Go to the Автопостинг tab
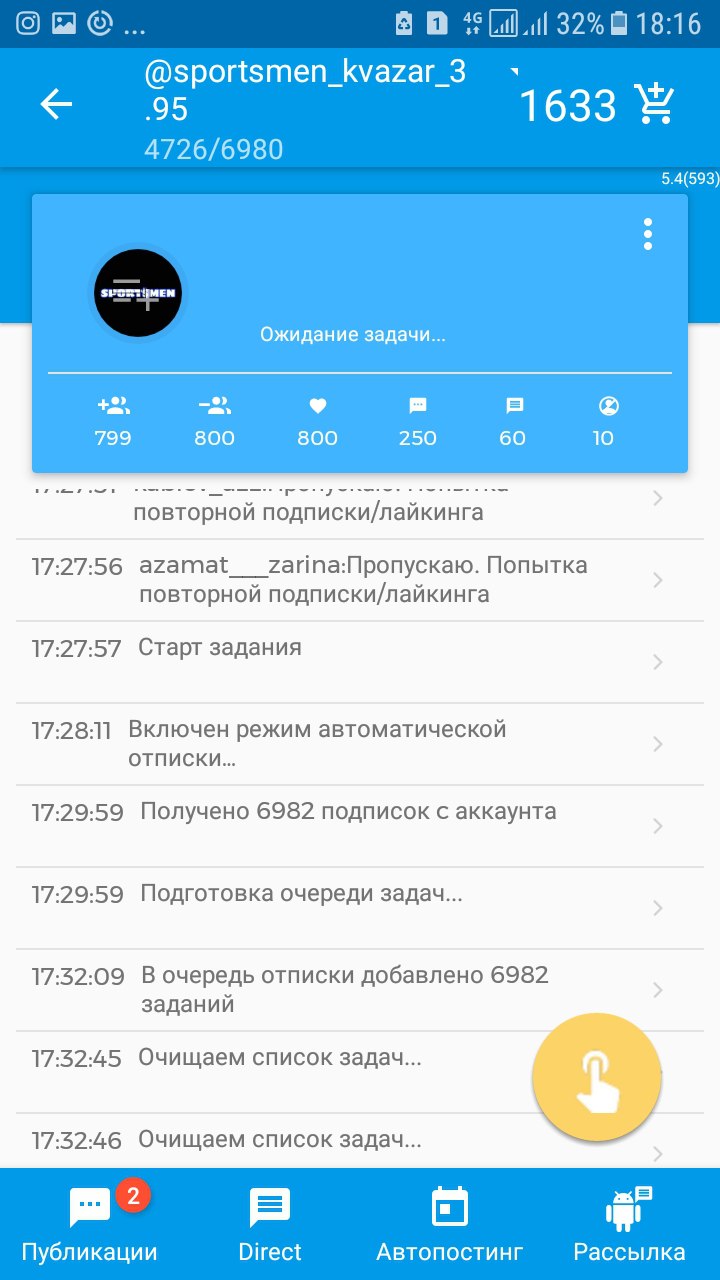 [x=450, y=1224]
